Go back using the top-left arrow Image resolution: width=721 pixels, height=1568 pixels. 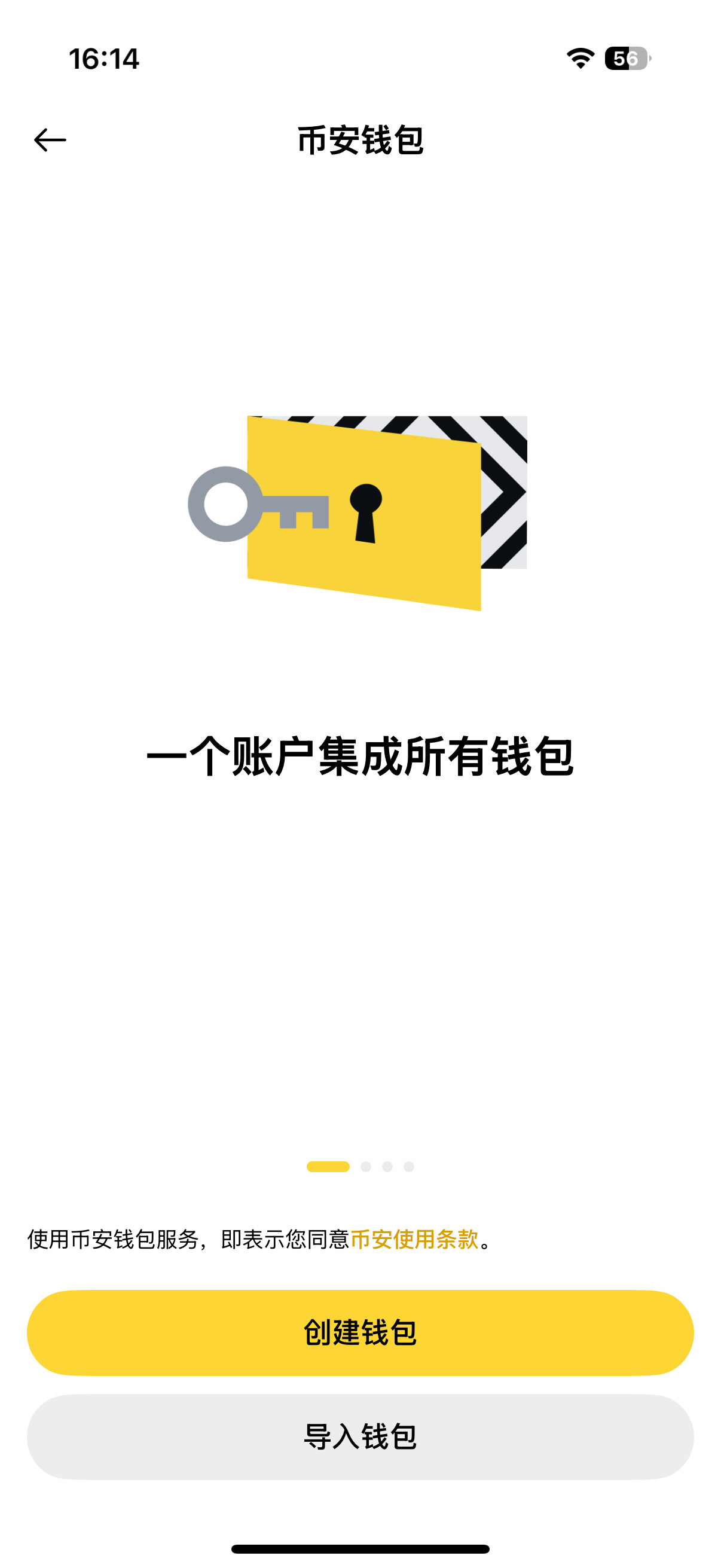pos(50,140)
